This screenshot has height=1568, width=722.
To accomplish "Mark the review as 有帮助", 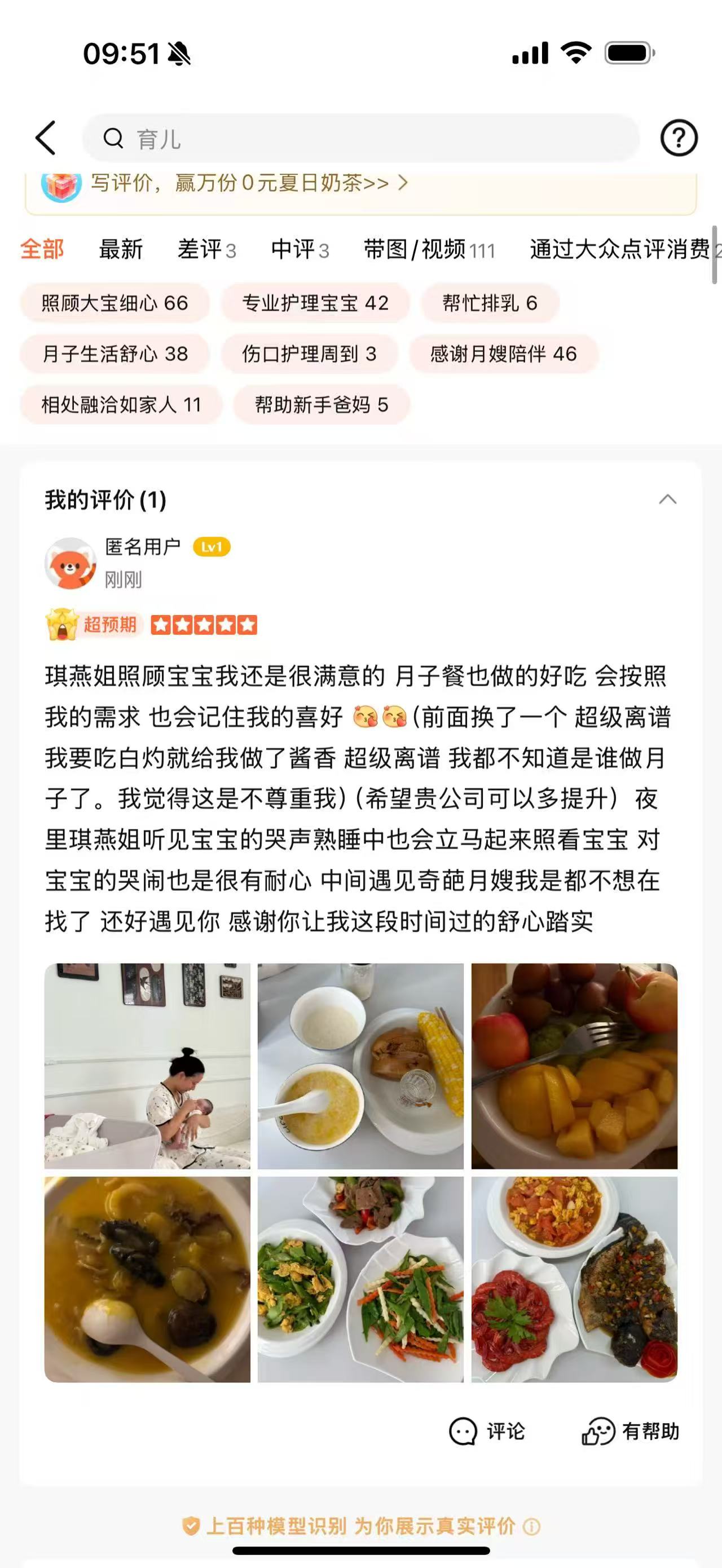I will pos(631,1431).
